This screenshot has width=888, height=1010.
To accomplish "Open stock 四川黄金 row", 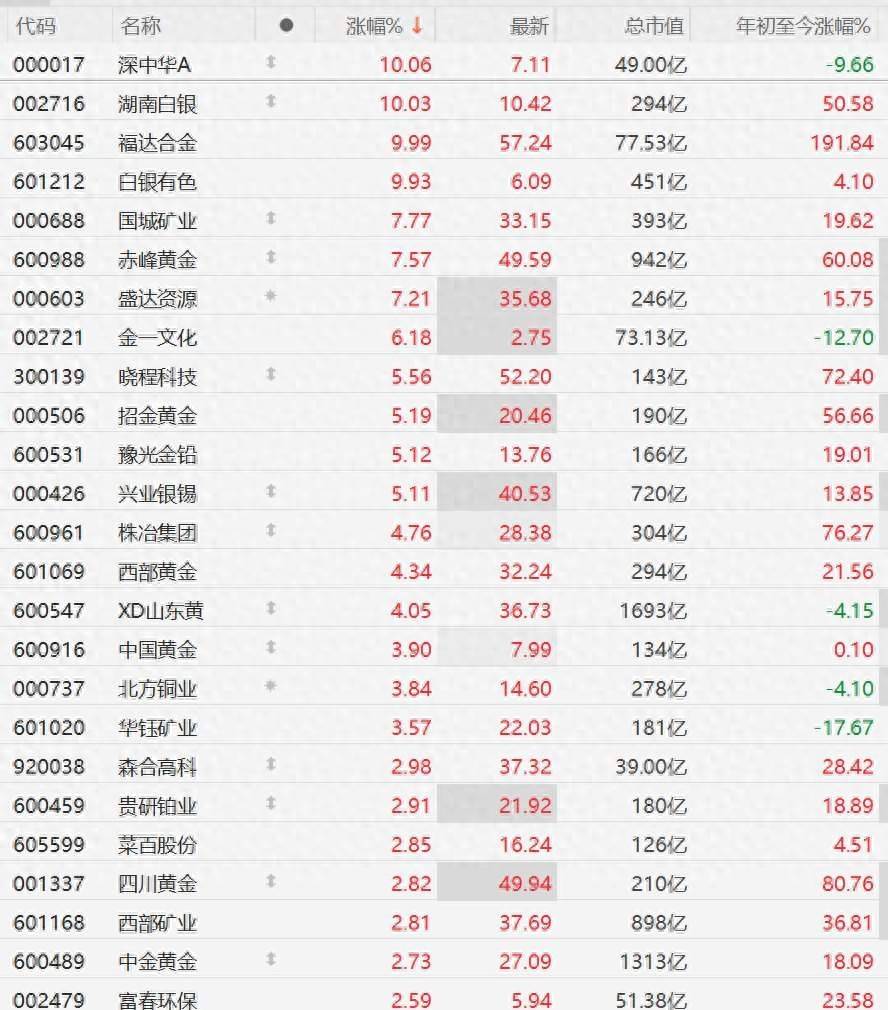I will 444,883.
